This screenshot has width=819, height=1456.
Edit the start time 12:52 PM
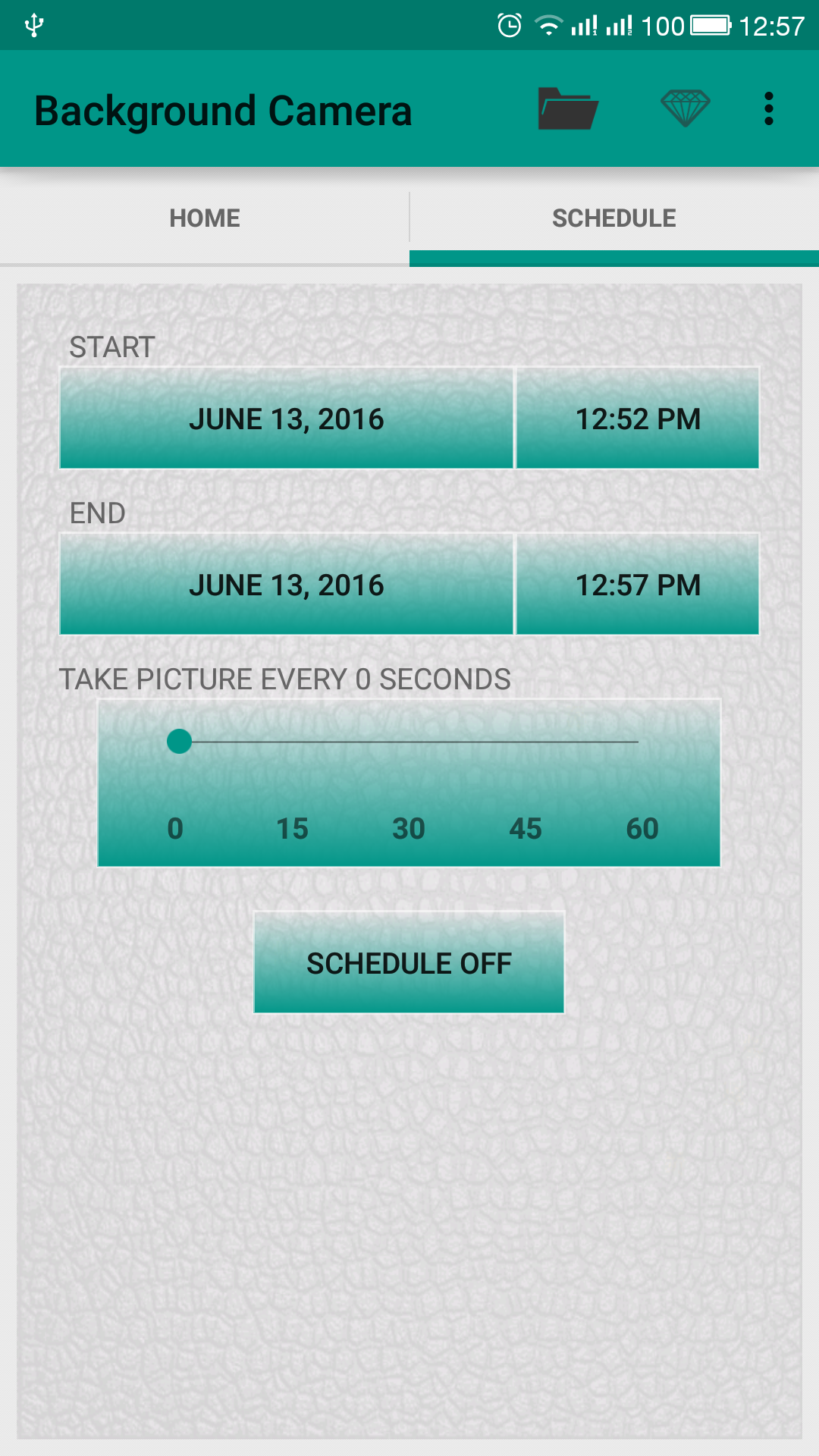coord(638,419)
